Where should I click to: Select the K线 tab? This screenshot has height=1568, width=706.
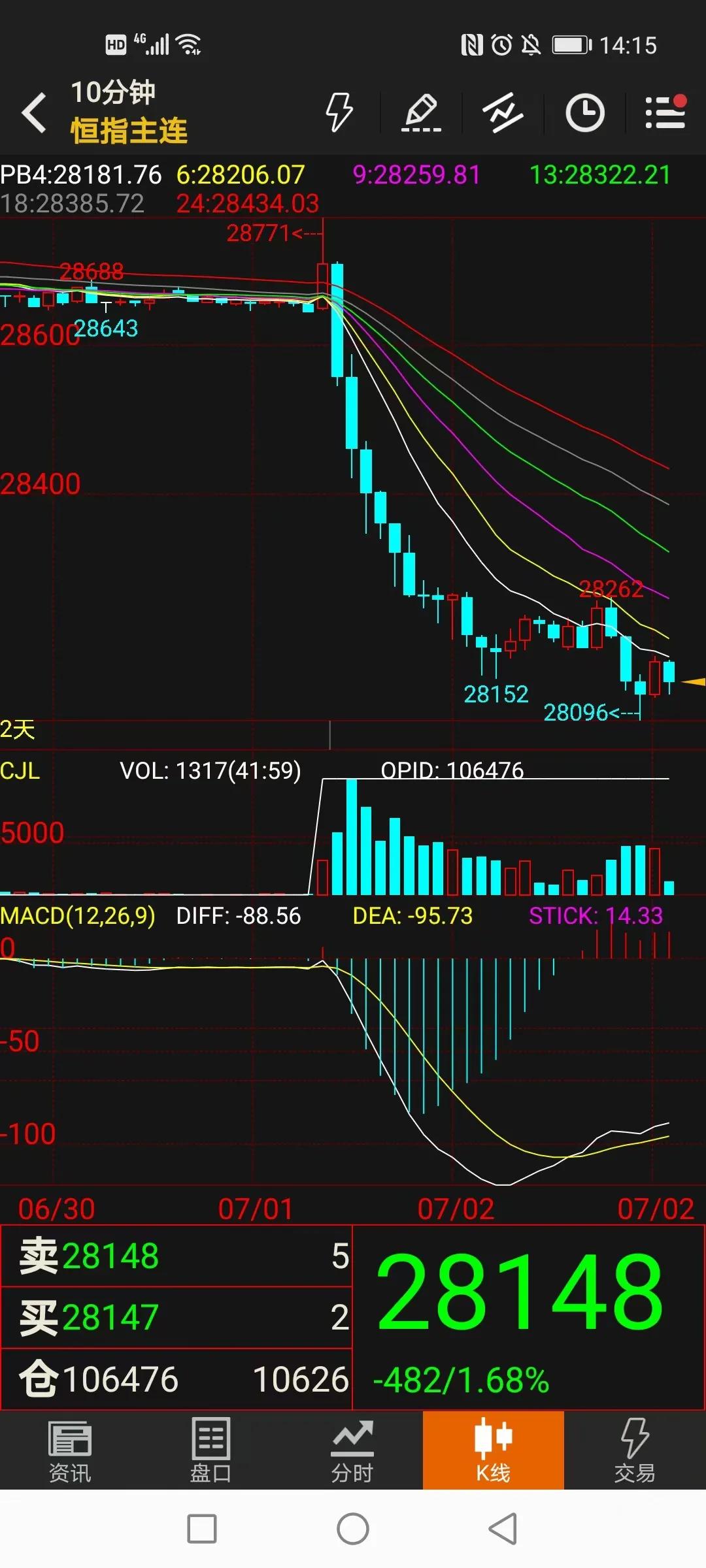493,1450
